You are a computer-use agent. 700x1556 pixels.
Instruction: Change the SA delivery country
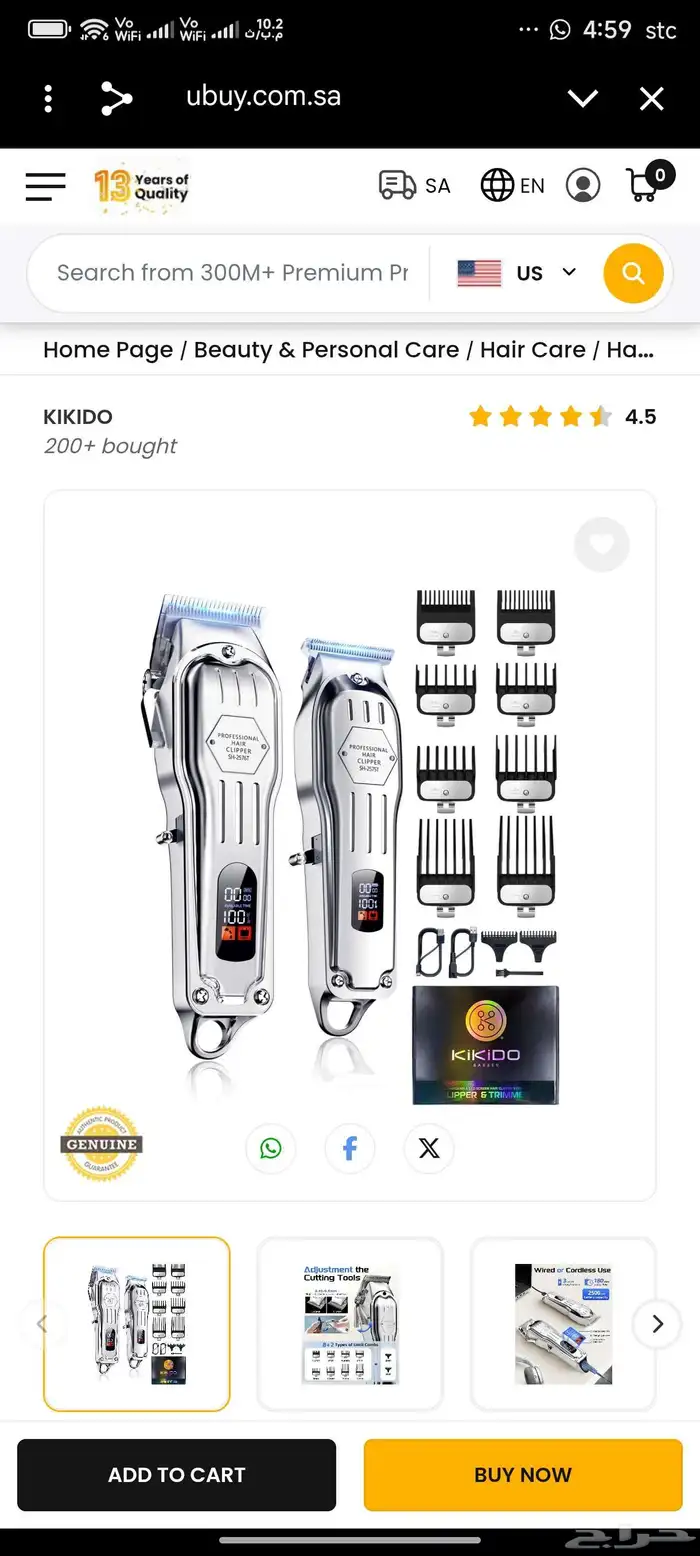tap(414, 185)
